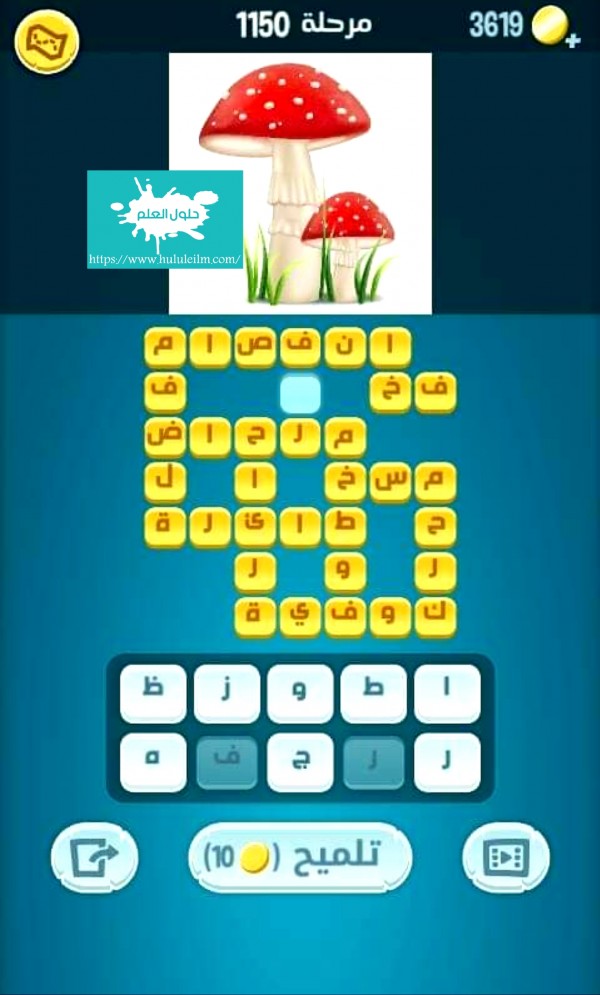Watch a video for a reward
This screenshot has height=995, width=600.
tap(505, 857)
